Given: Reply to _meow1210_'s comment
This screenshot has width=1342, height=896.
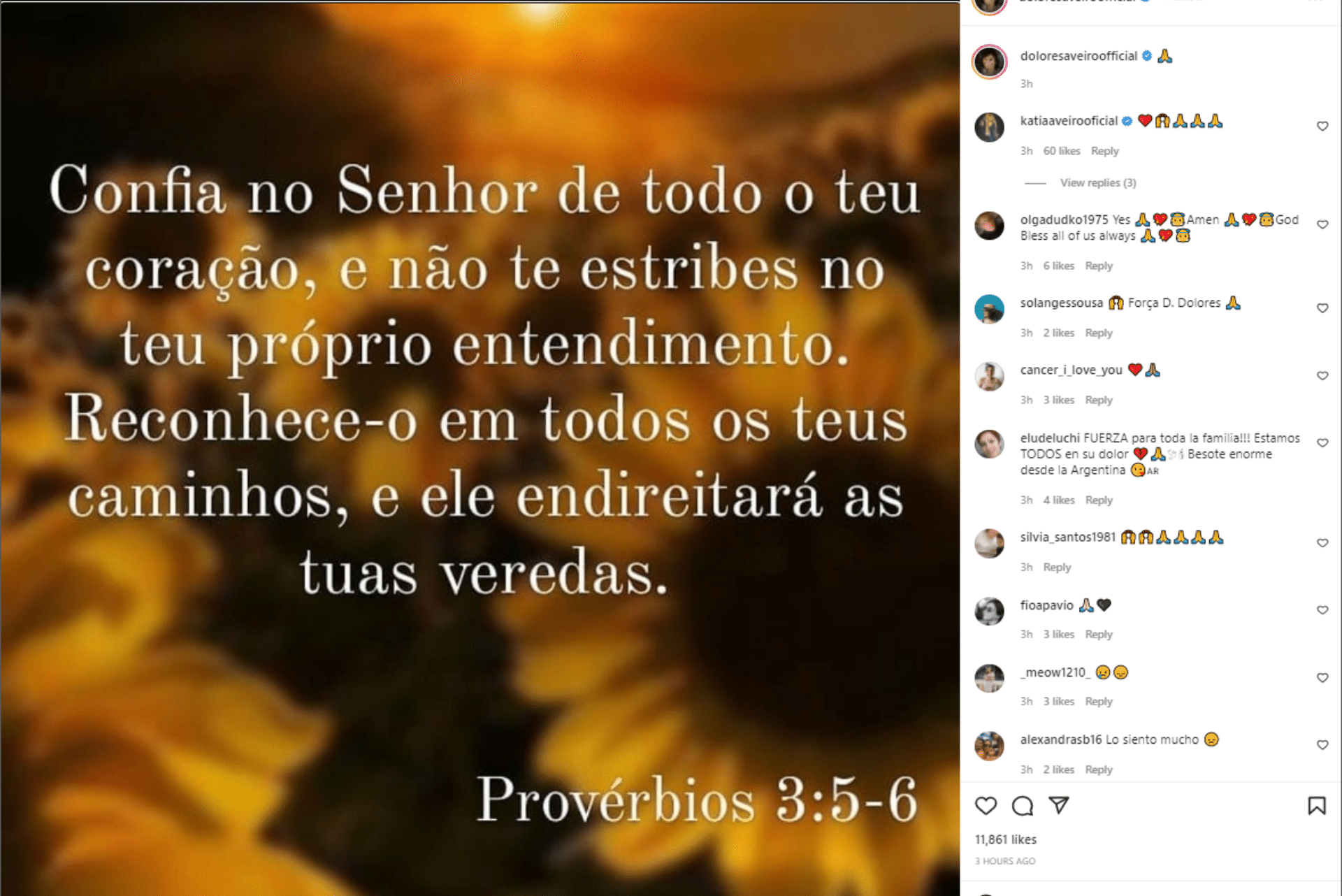Looking at the screenshot, I should click(1098, 701).
